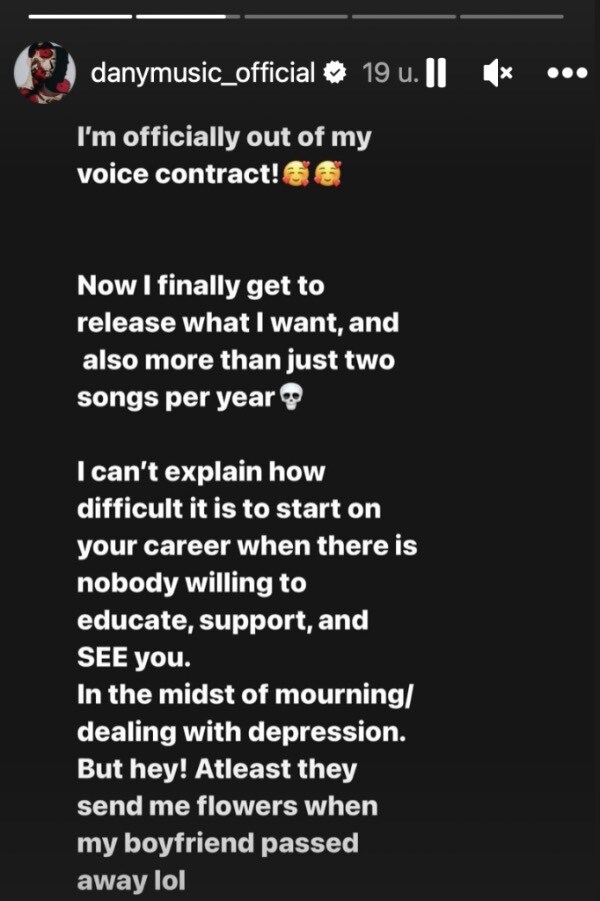
Task: Open danymusic_official profile picture
Action: click(x=45, y=73)
